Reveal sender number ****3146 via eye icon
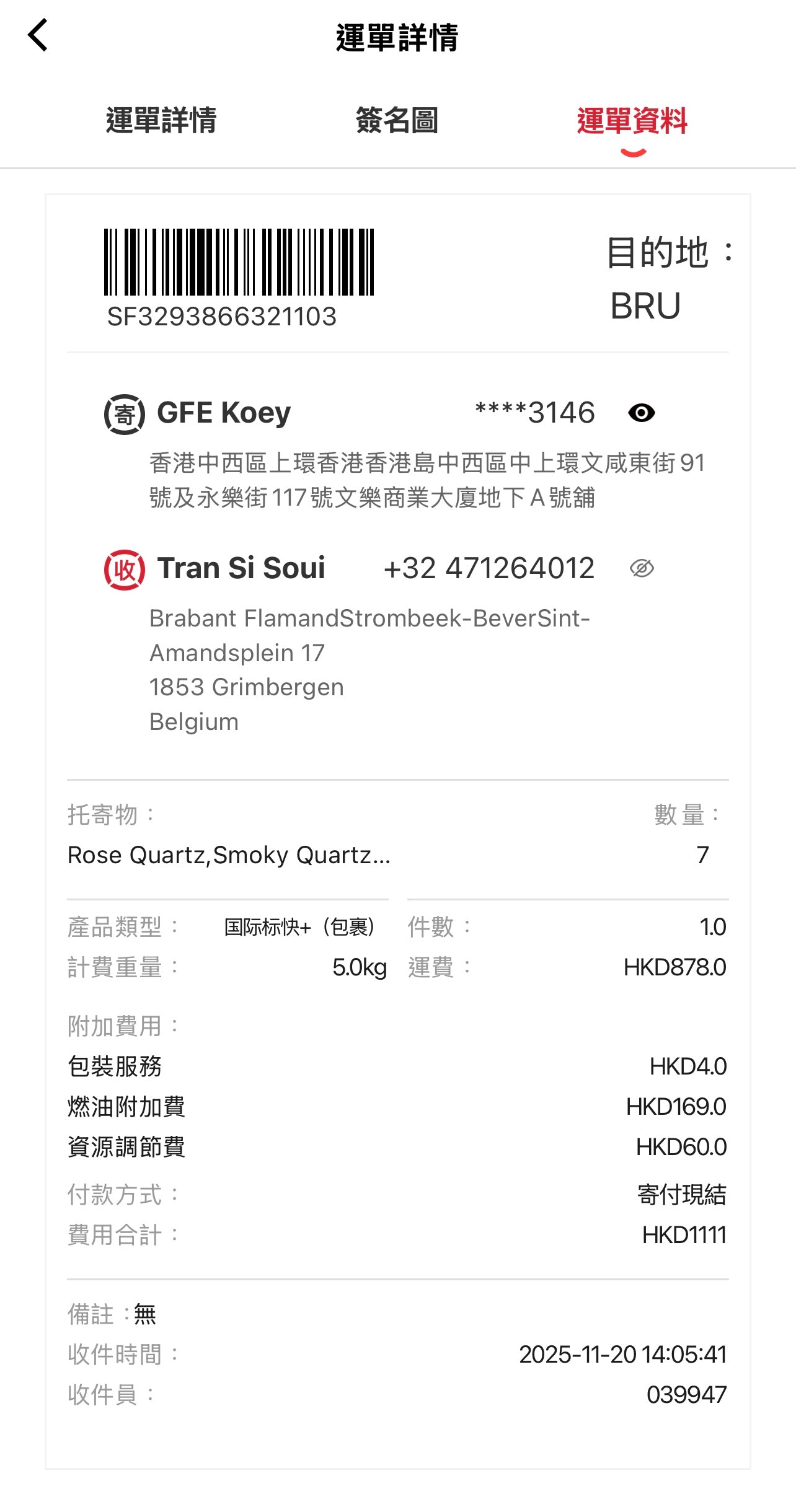 pyautogui.click(x=642, y=412)
